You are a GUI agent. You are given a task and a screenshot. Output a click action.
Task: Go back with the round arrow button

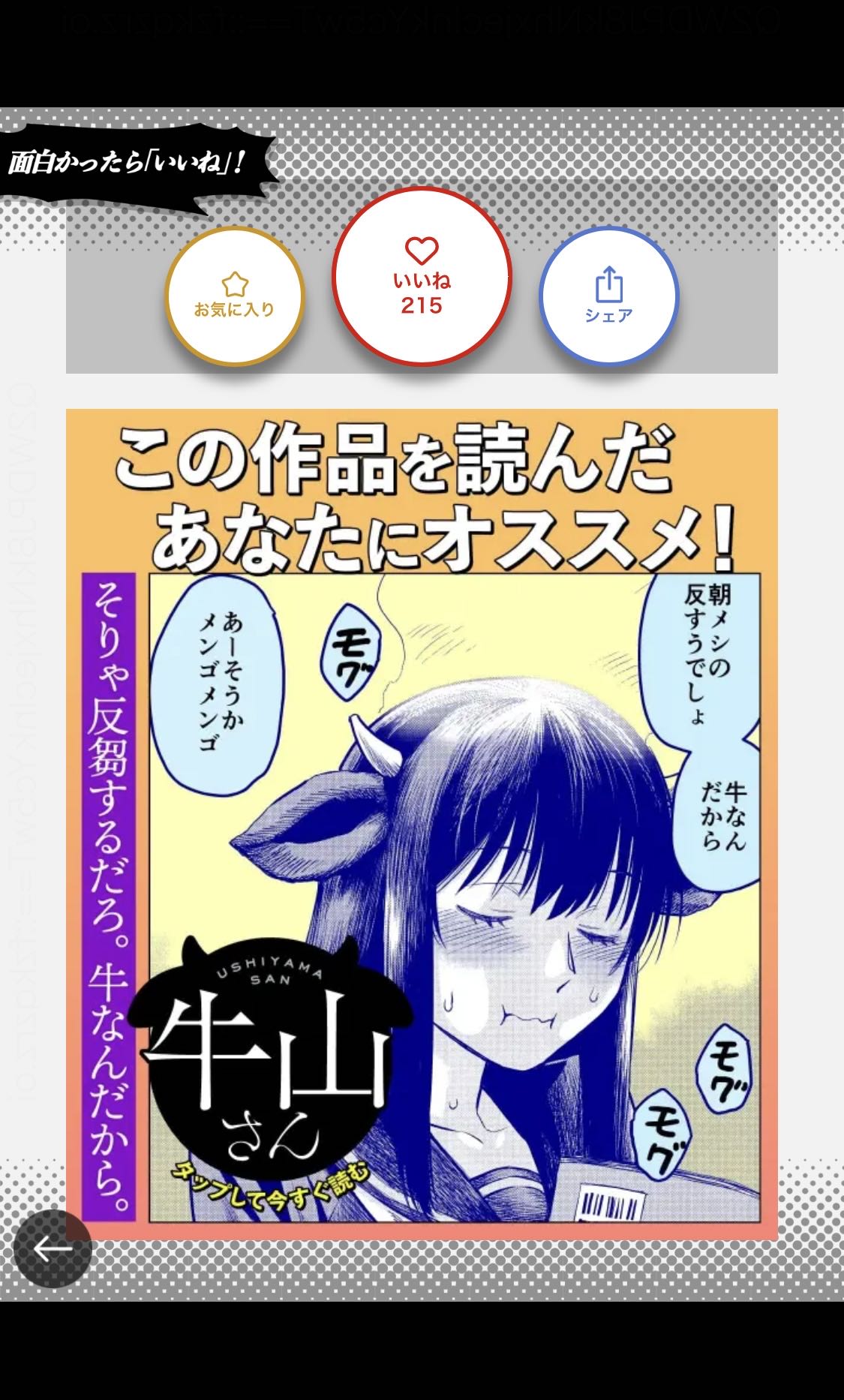tap(53, 1248)
